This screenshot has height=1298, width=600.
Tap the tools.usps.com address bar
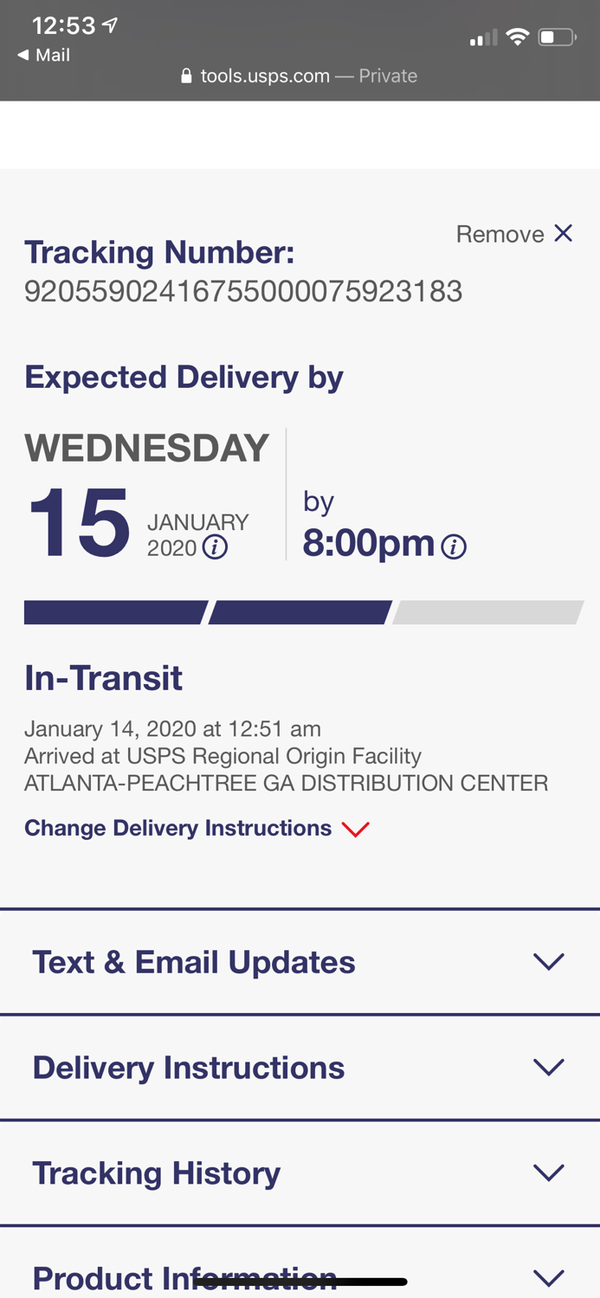coord(300,76)
